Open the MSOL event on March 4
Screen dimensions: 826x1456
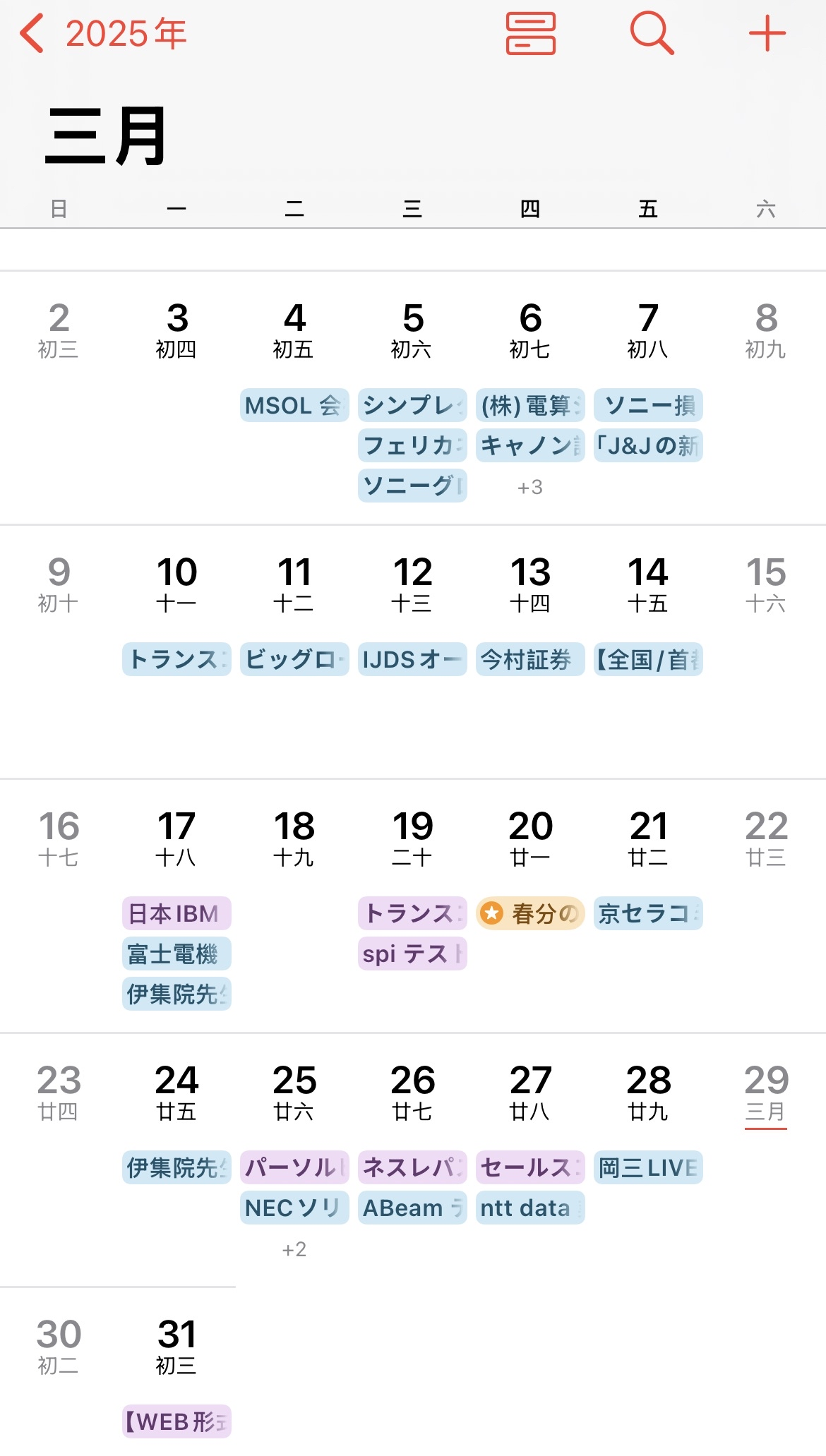coord(294,405)
